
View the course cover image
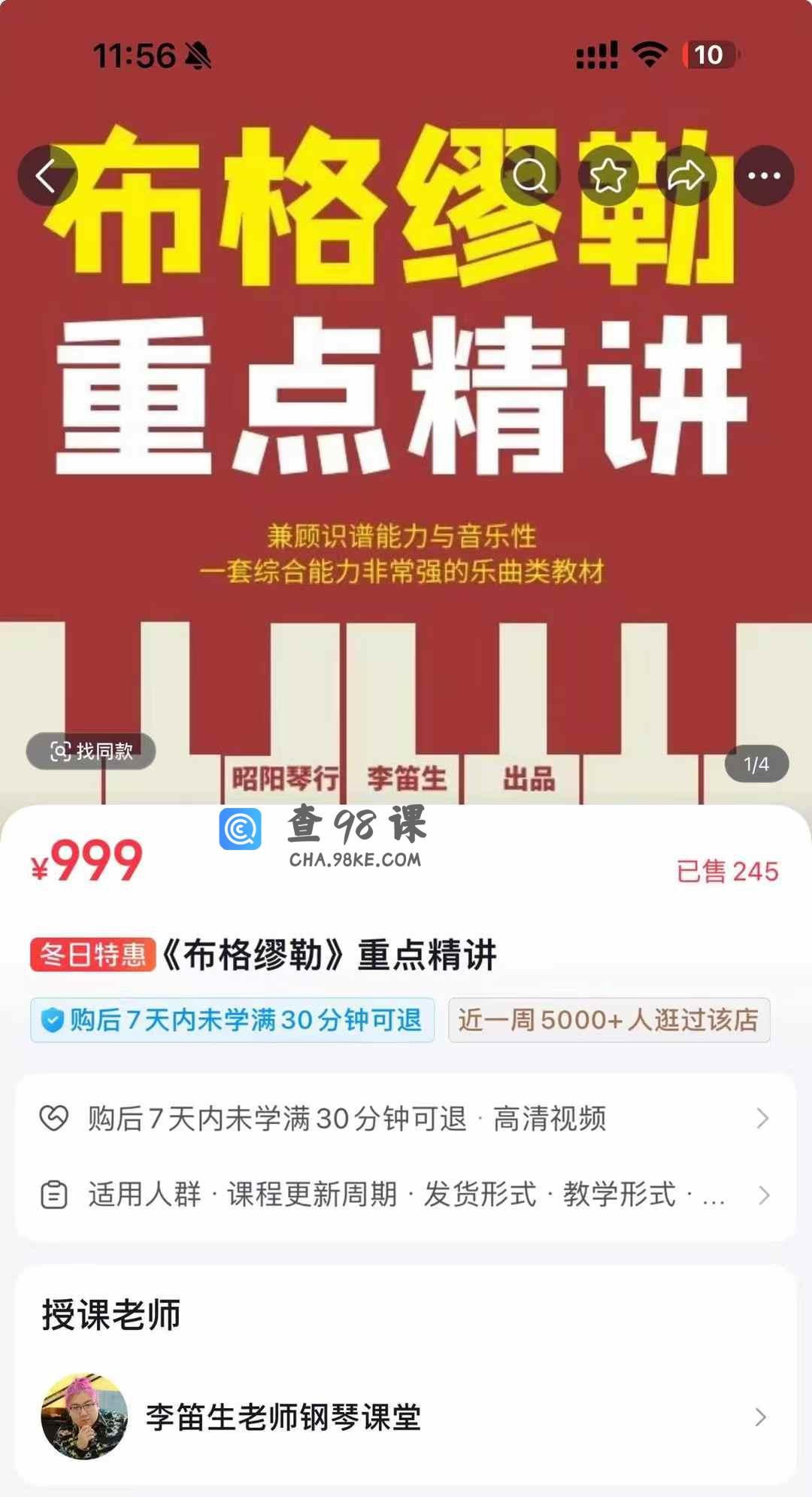pos(406,451)
